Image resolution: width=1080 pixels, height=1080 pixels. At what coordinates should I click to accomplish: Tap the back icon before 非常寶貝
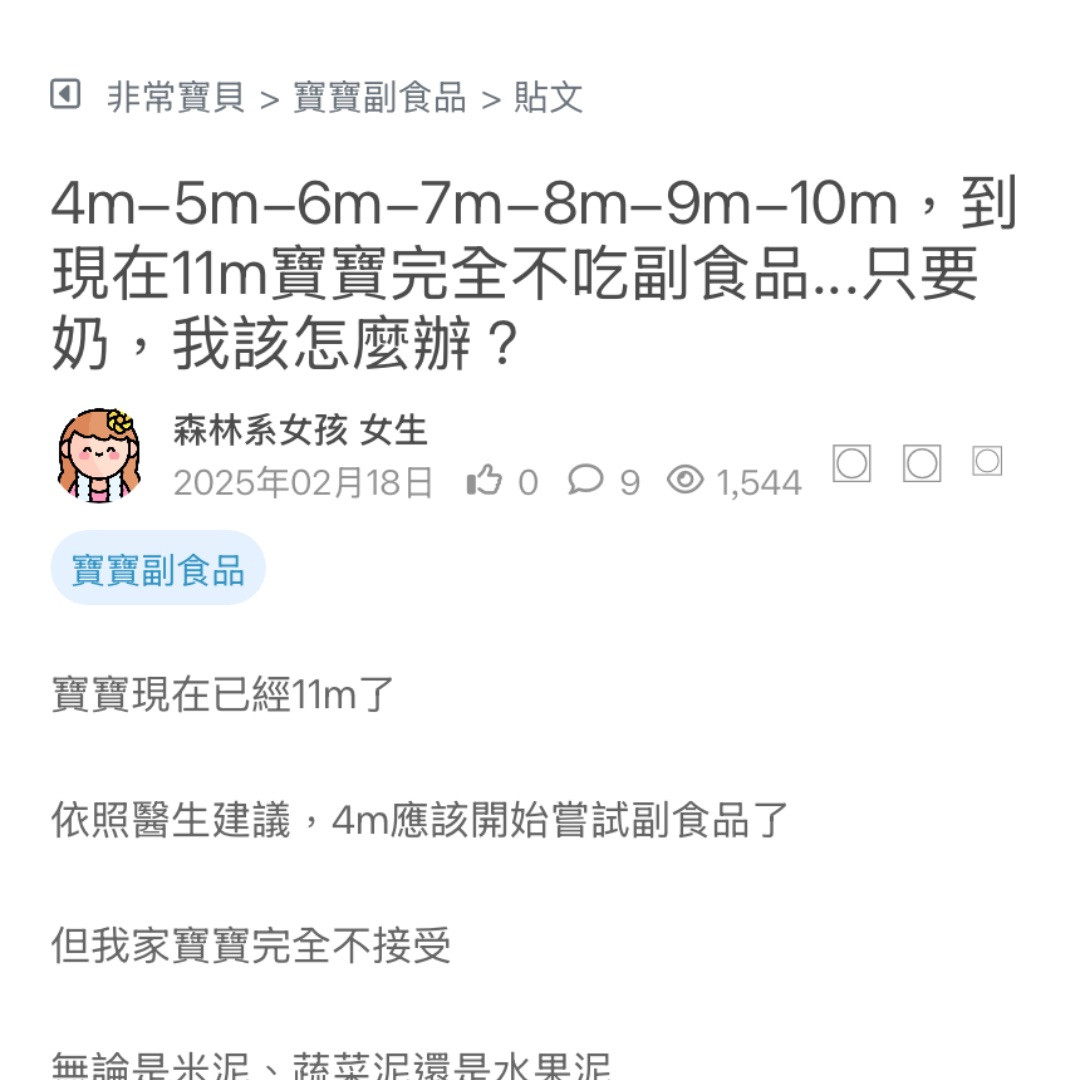[x=65, y=96]
